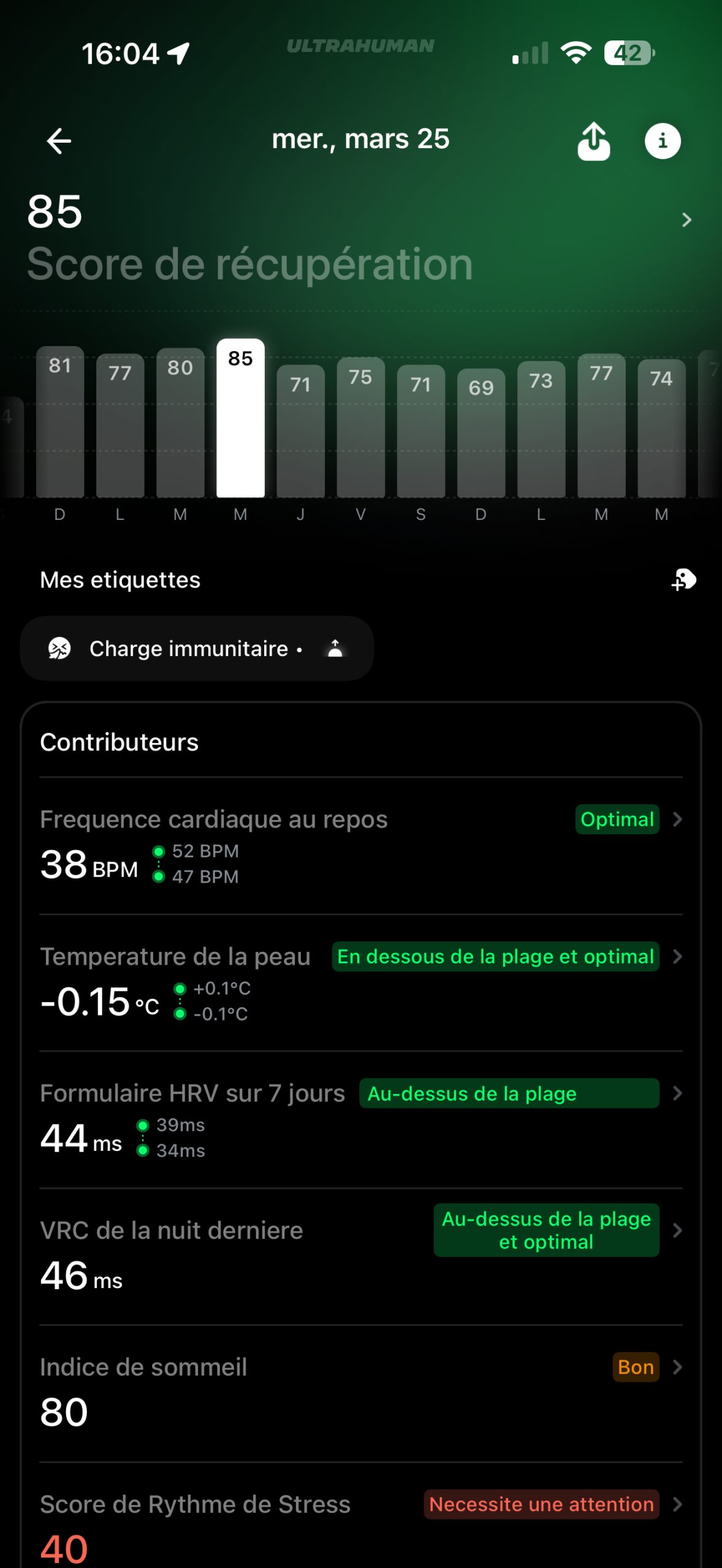
Task: Expand the Score de récupération details
Action: click(x=686, y=220)
